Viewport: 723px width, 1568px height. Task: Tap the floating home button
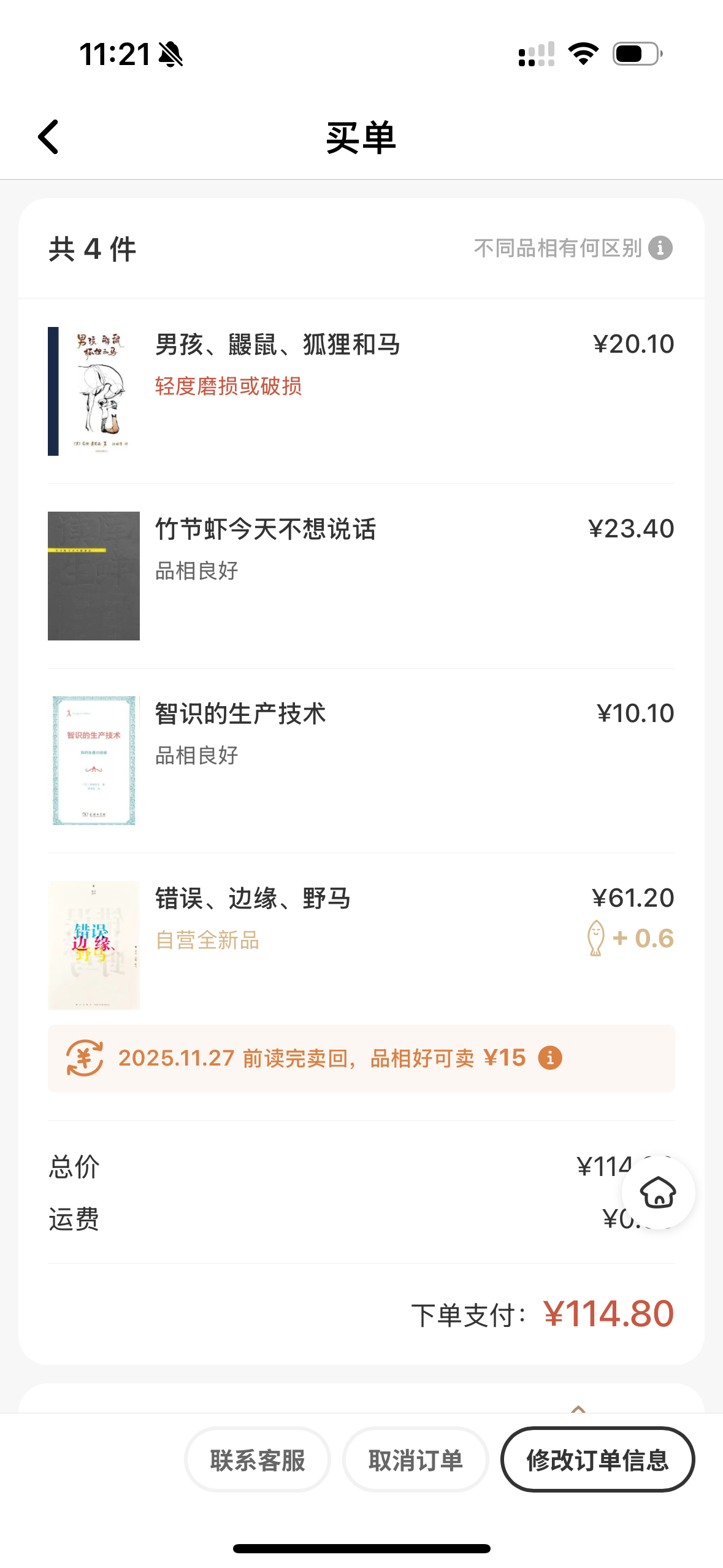click(658, 1193)
